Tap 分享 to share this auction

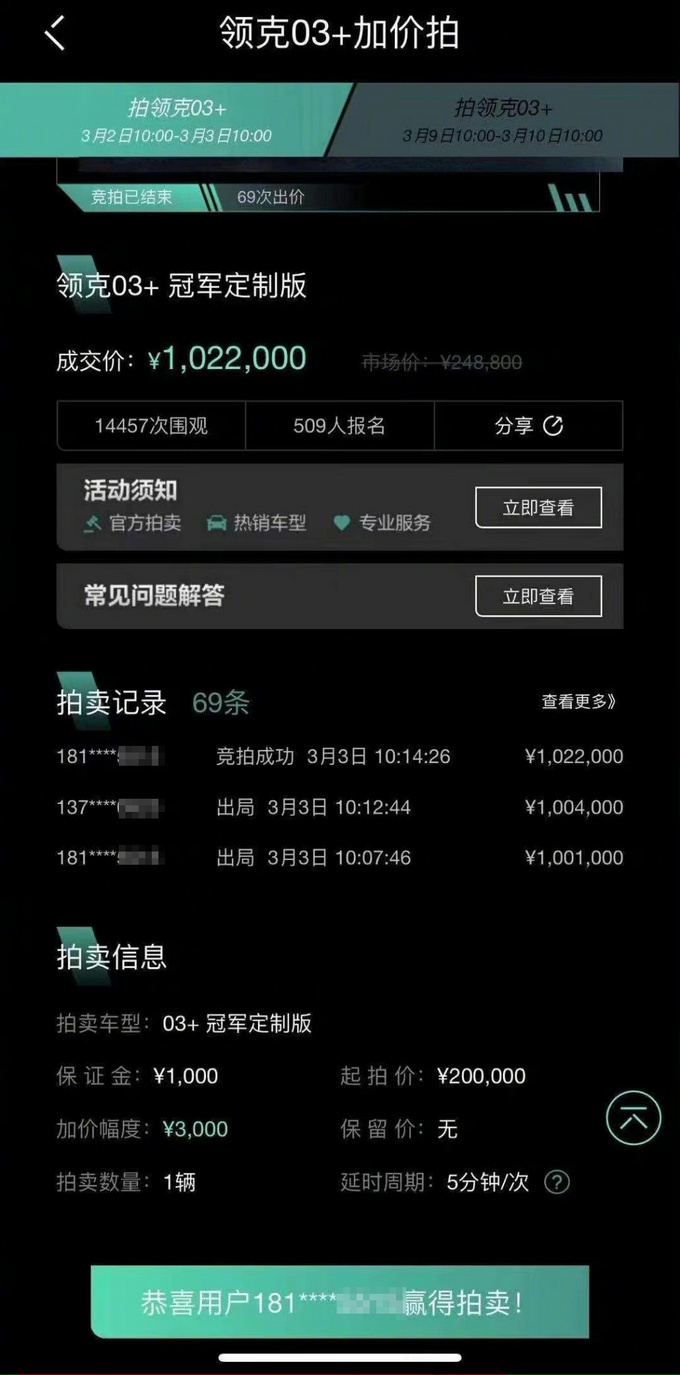pos(528,426)
